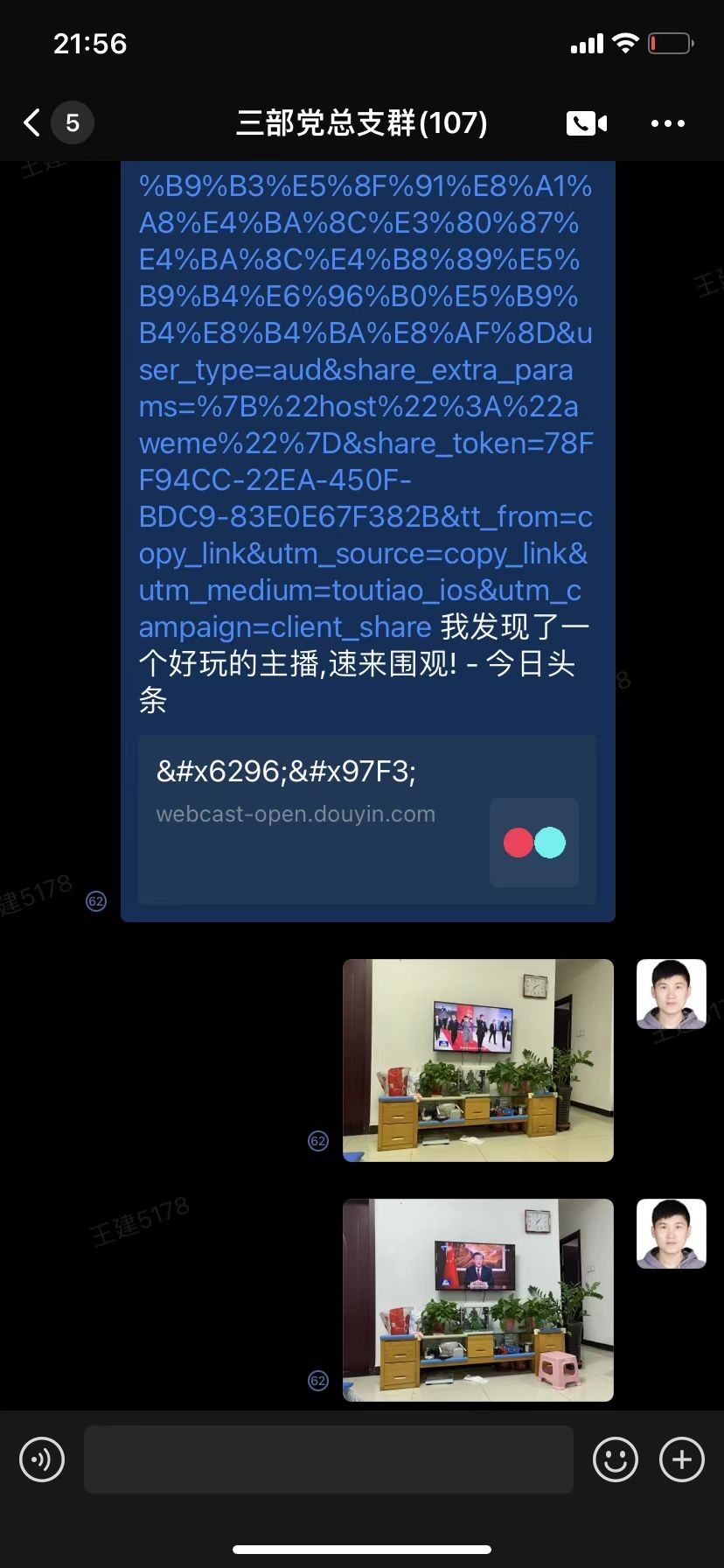Screen dimensions: 724x1568
Task: Open the group's three-dot options menu
Action: tap(667, 123)
